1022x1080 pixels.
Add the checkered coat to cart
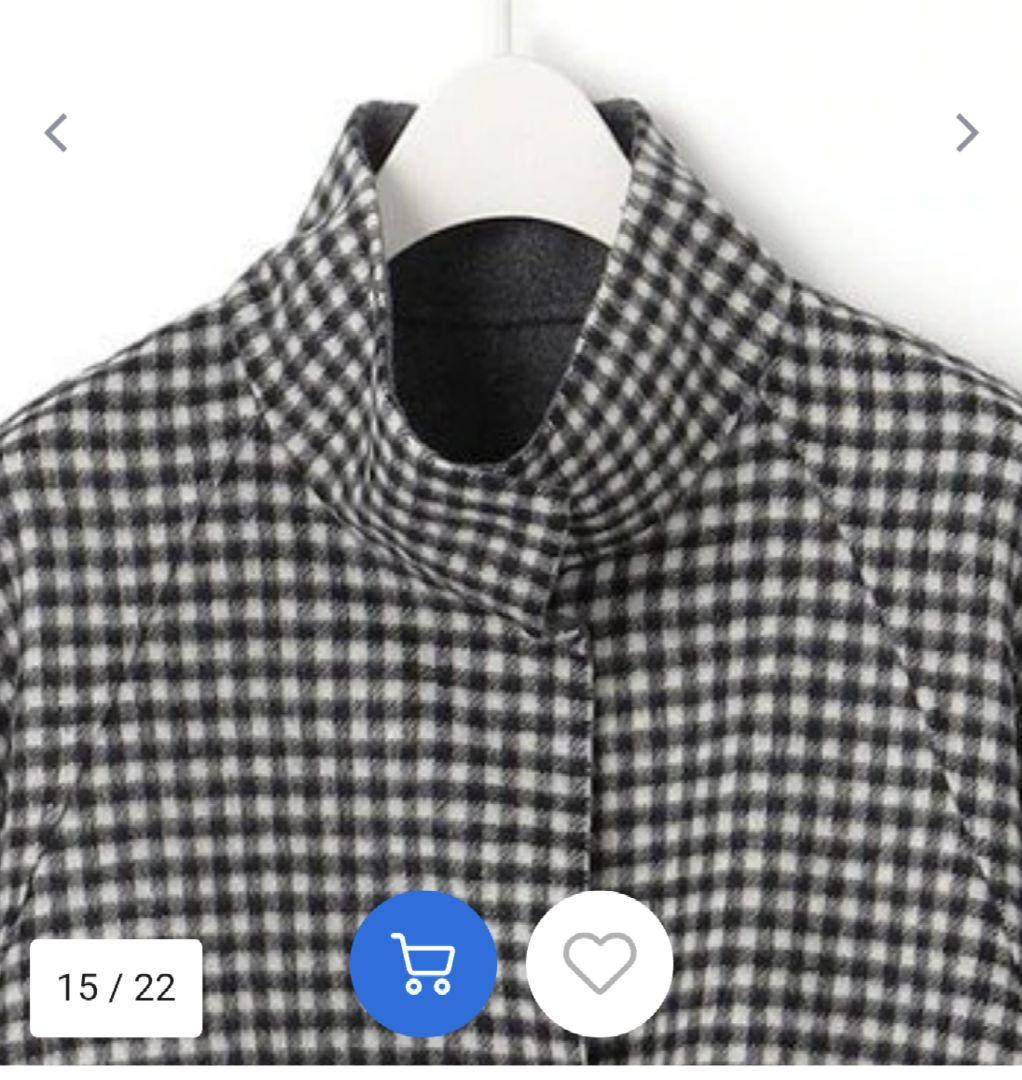(x=423, y=963)
